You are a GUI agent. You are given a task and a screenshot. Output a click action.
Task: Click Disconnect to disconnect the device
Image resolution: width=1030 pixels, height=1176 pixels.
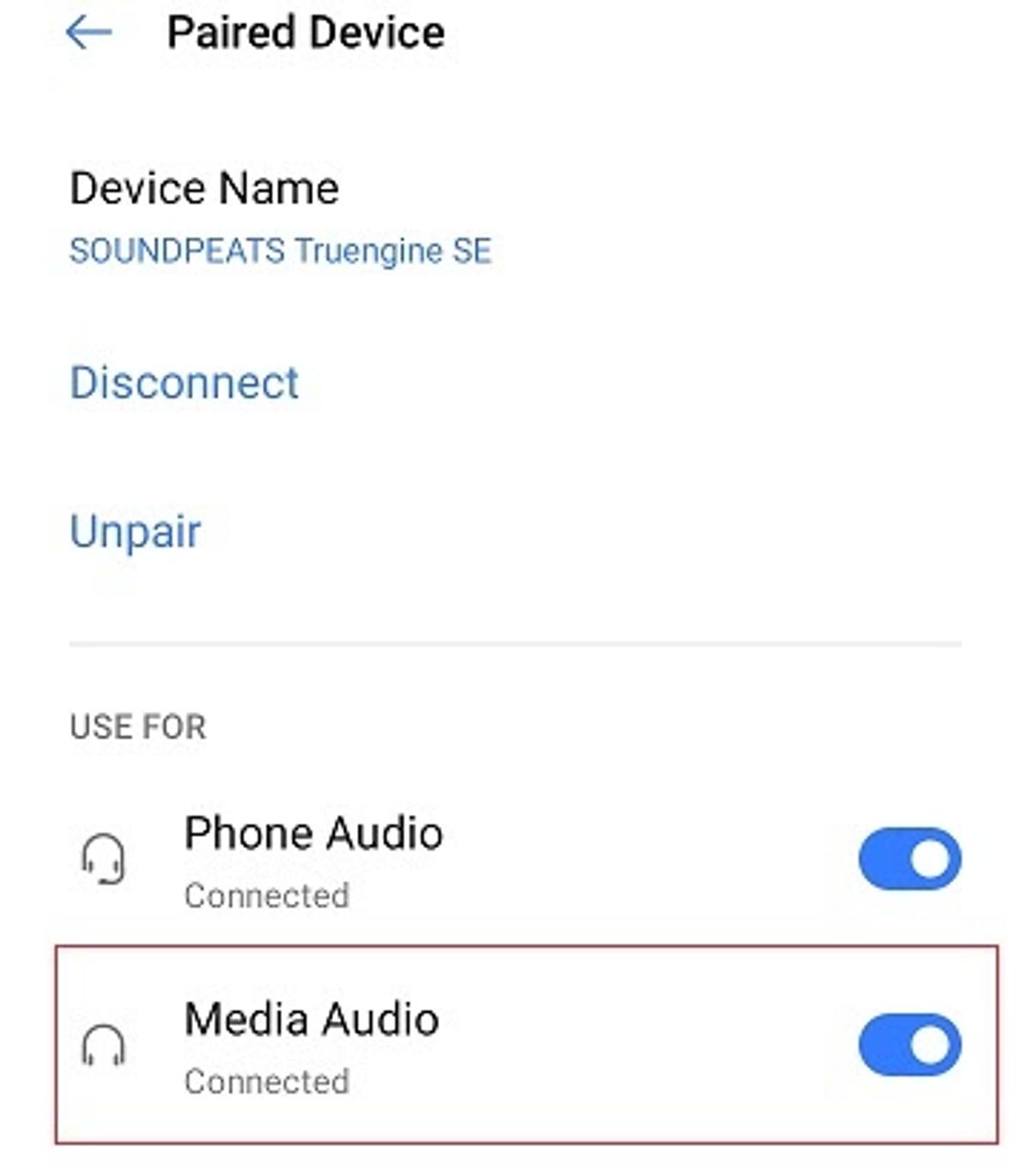(x=183, y=380)
